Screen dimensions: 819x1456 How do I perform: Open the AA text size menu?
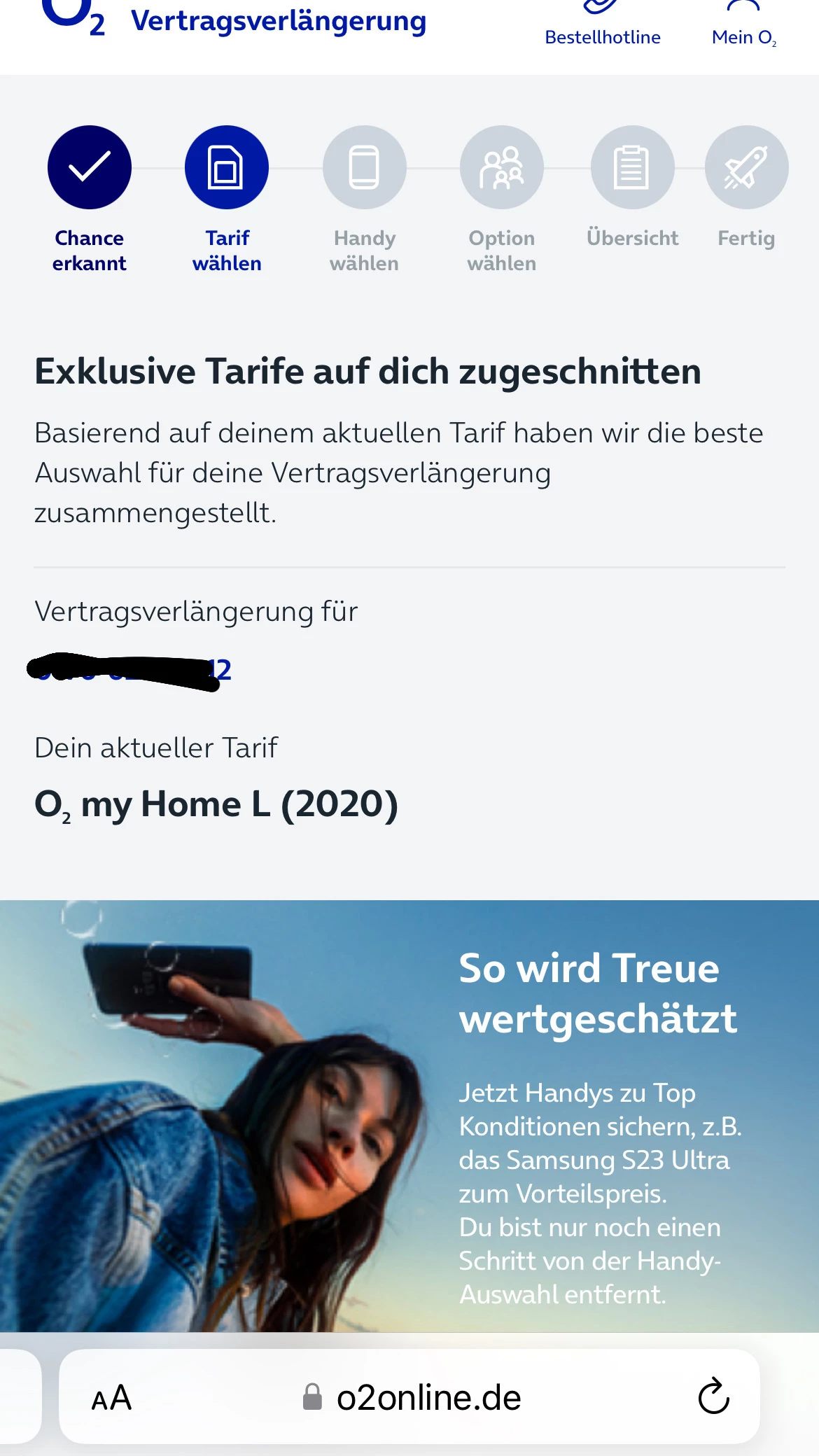[112, 1398]
